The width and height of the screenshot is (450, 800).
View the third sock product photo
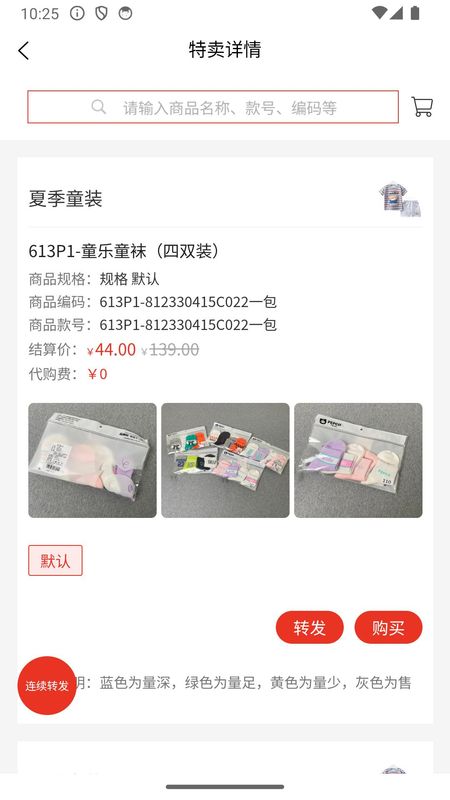(x=358, y=460)
